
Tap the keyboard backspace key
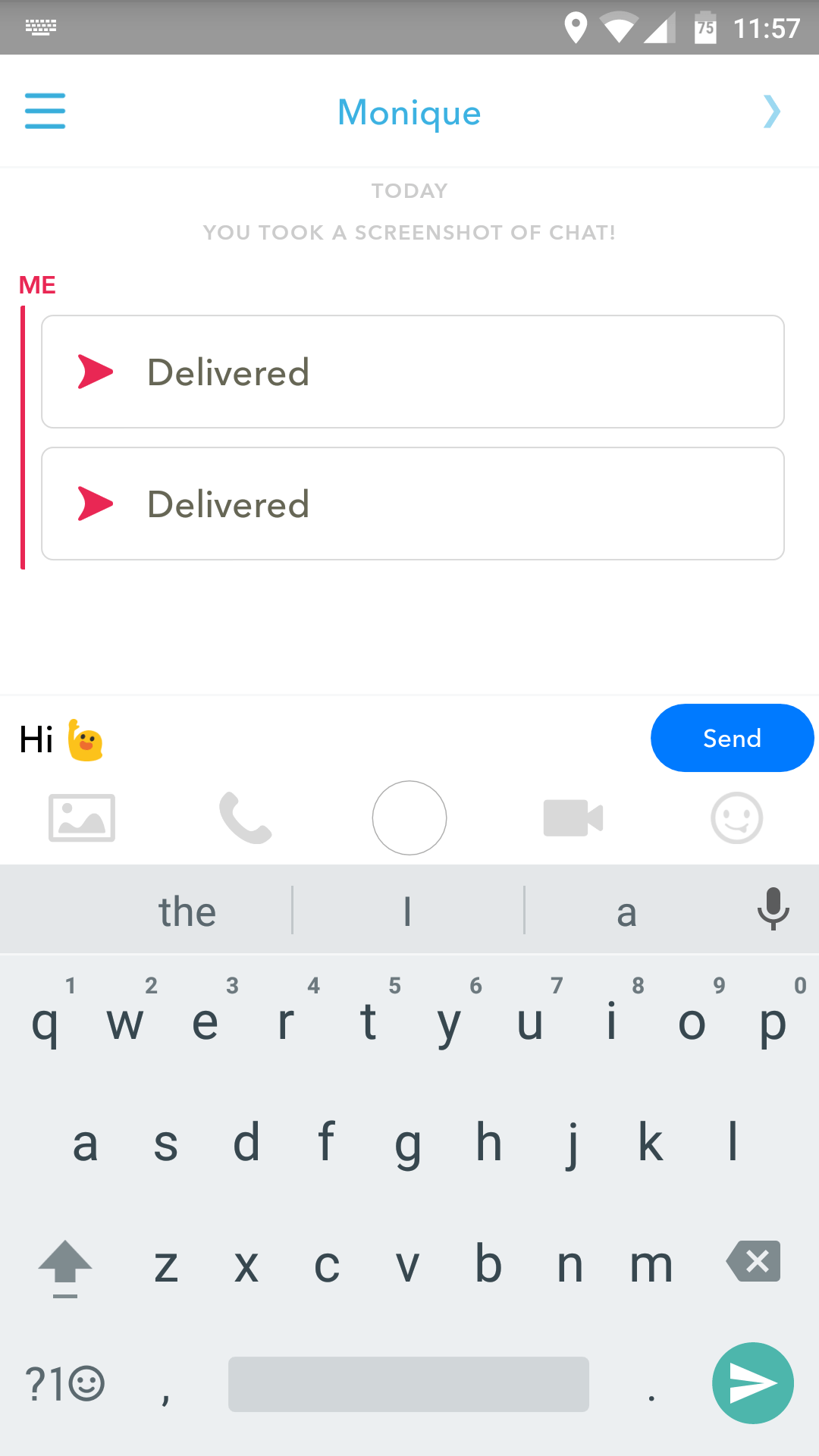753,1261
